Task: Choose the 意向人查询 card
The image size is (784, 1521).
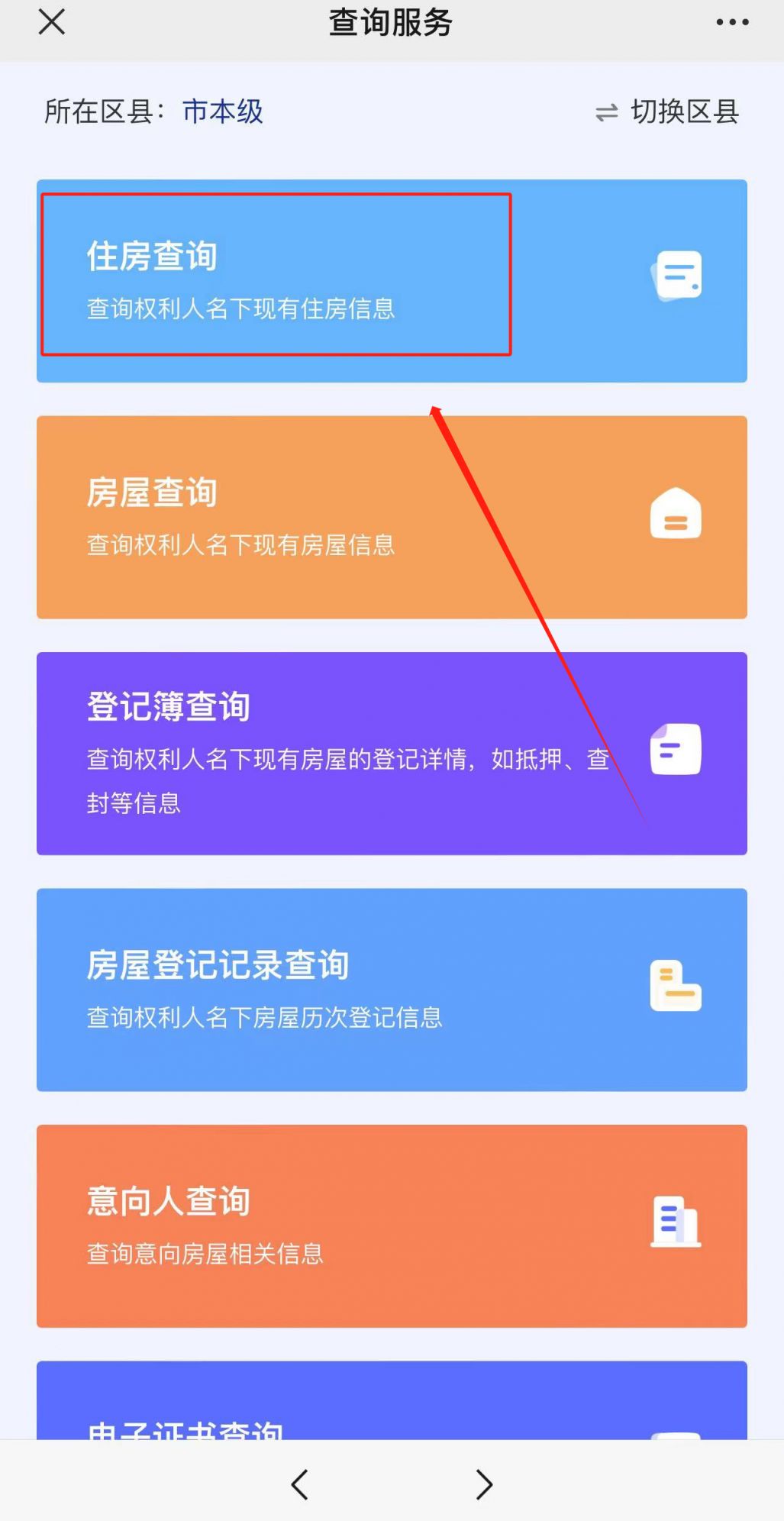Action: click(391, 1226)
